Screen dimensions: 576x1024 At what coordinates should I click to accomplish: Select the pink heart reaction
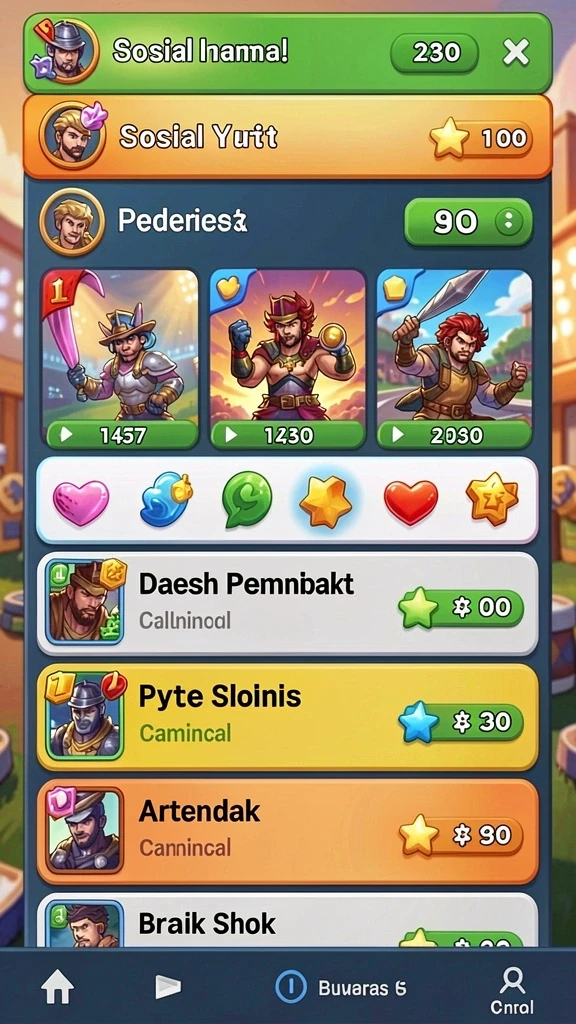pos(80,502)
